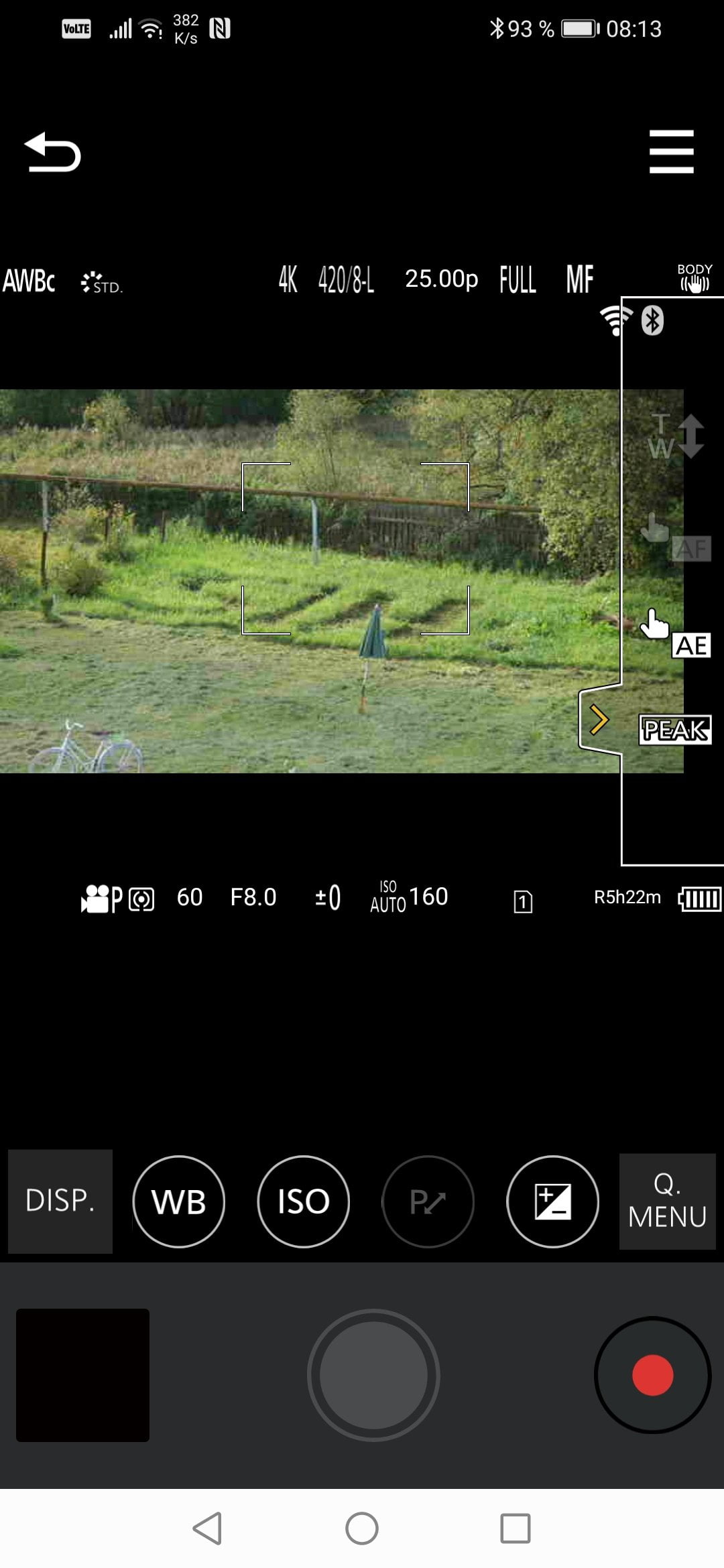Go to Android home screen
The height and width of the screenshot is (1568, 724).
tap(362, 1528)
